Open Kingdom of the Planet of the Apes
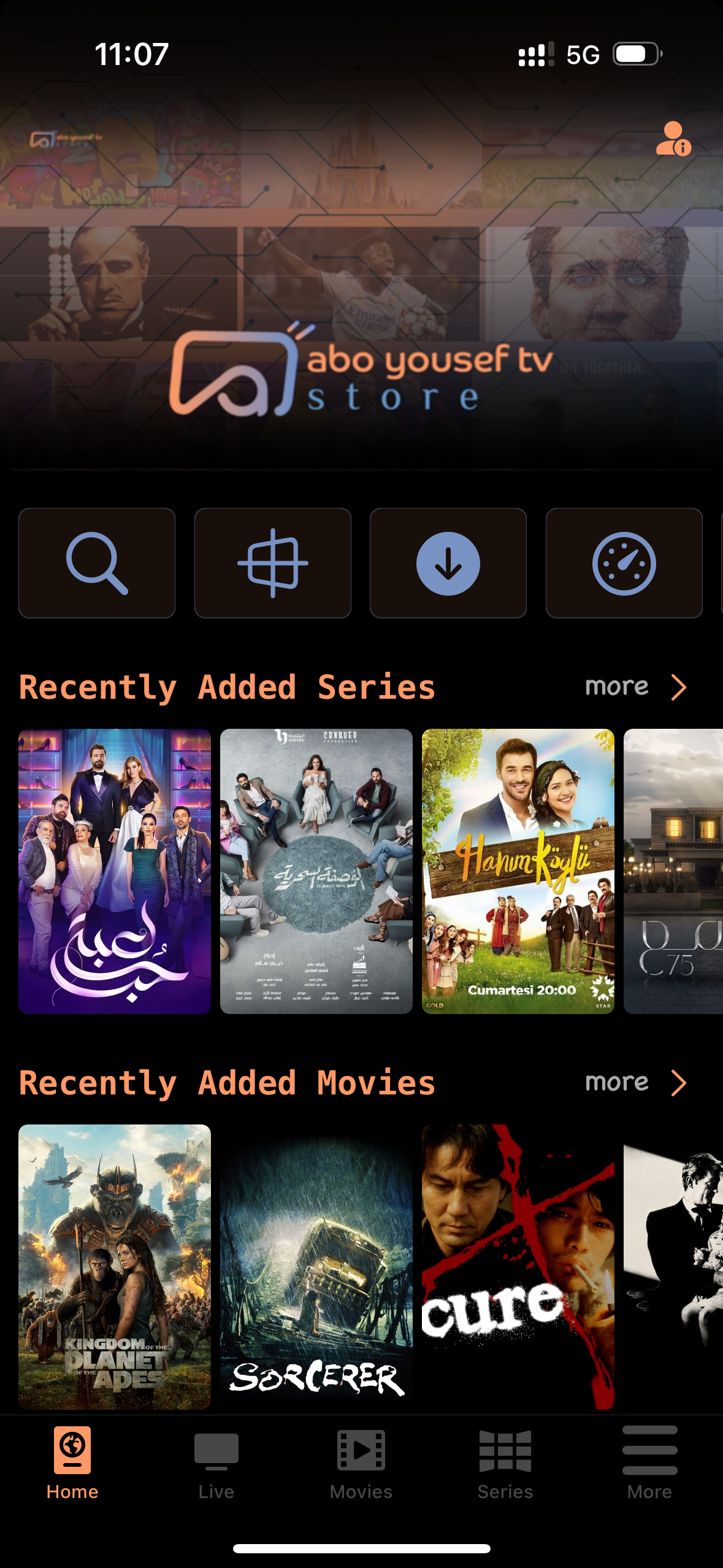This screenshot has width=723, height=1568. 115,1267
